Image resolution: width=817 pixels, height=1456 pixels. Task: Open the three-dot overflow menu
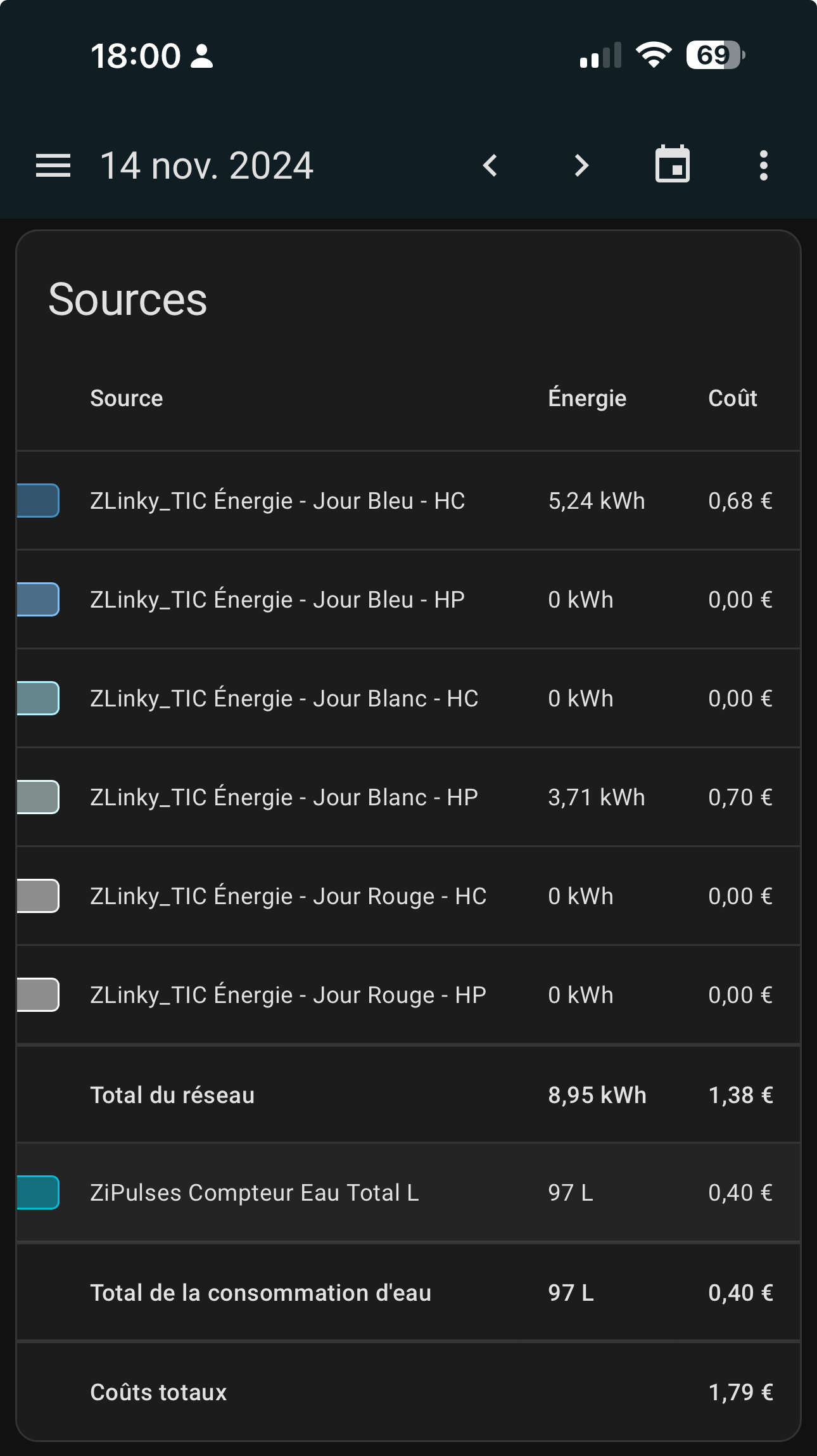[764, 165]
